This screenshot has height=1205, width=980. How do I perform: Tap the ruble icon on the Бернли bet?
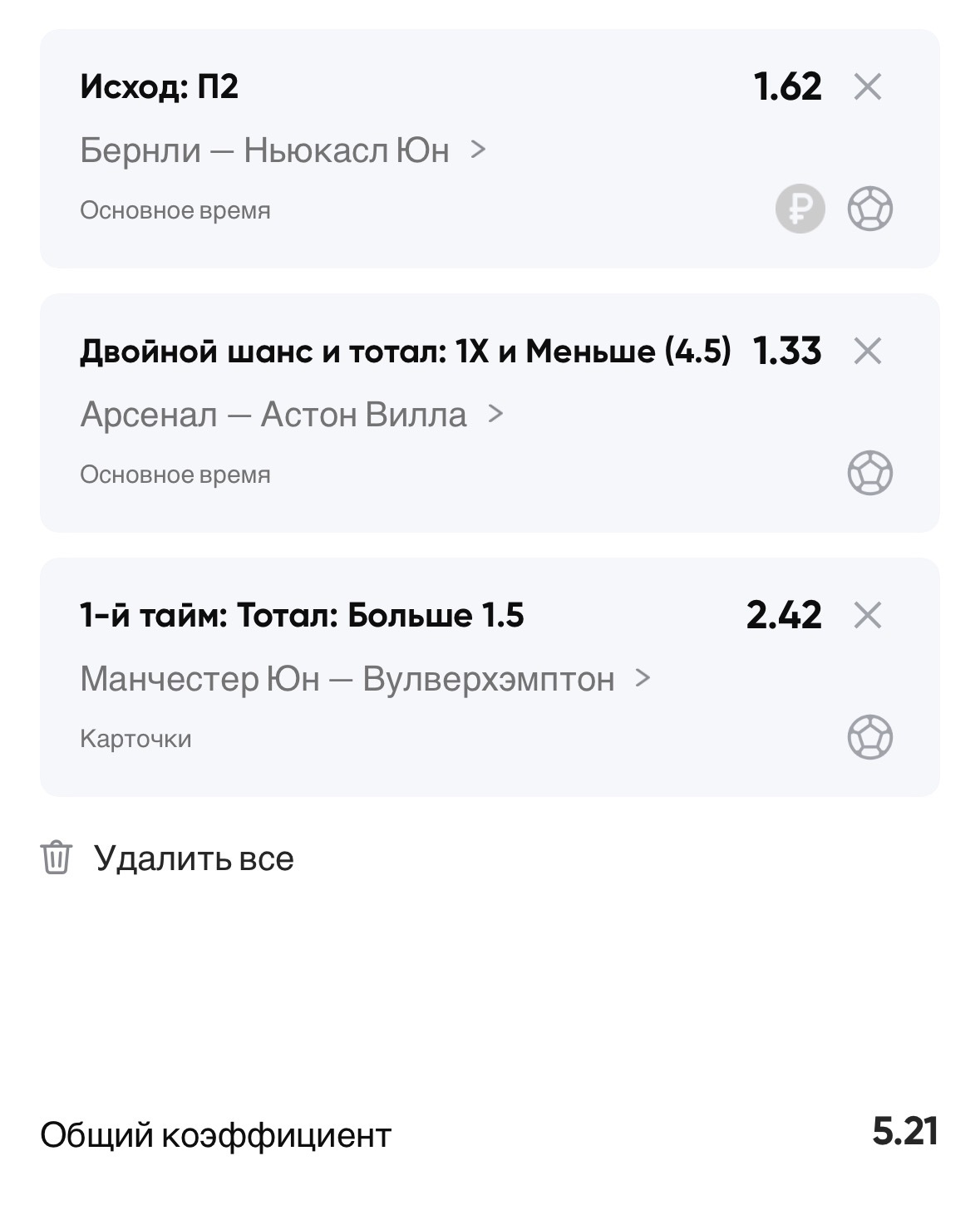[800, 209]
